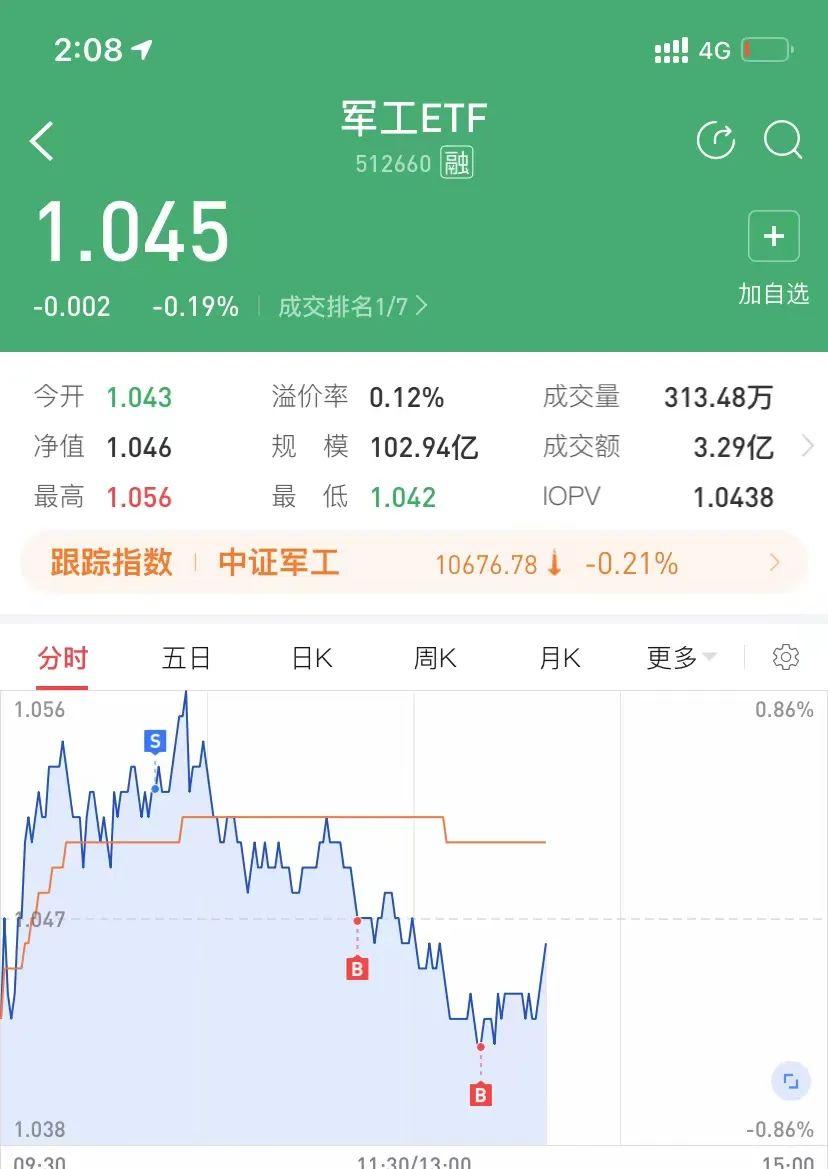Viewport: 828px width, 1169px height.
Task: Tap the fullscreen landscape chart icon
Action: [x=790, y=1081]
